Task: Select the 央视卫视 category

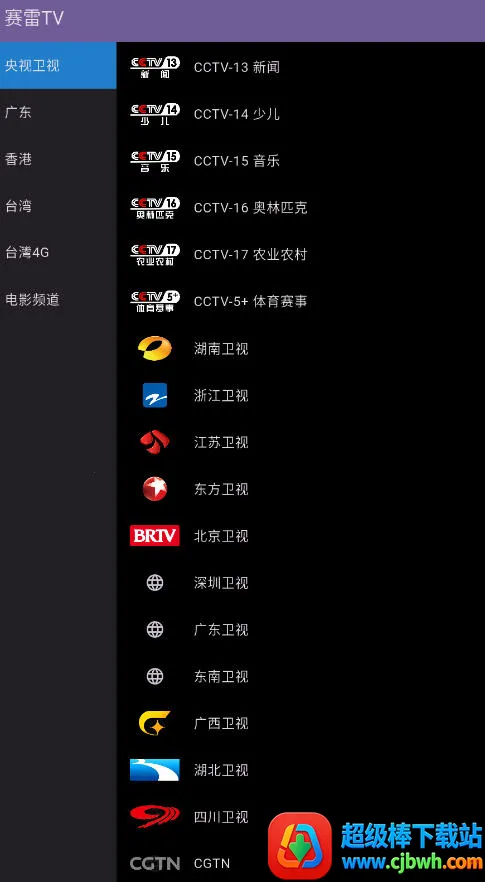Action: [58, 65]
